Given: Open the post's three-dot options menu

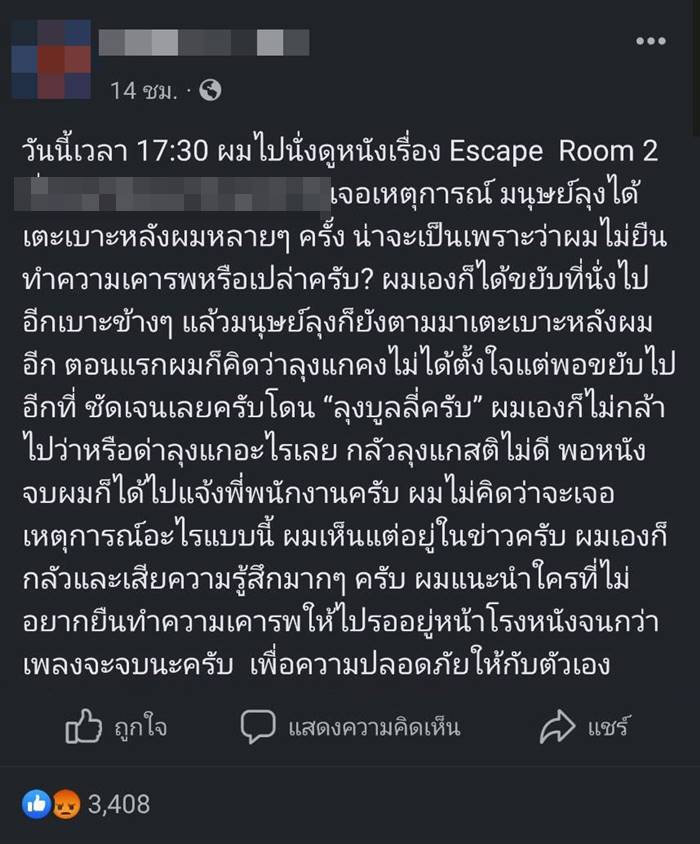Looking at the screenshot, I should [x=650, y=41].
